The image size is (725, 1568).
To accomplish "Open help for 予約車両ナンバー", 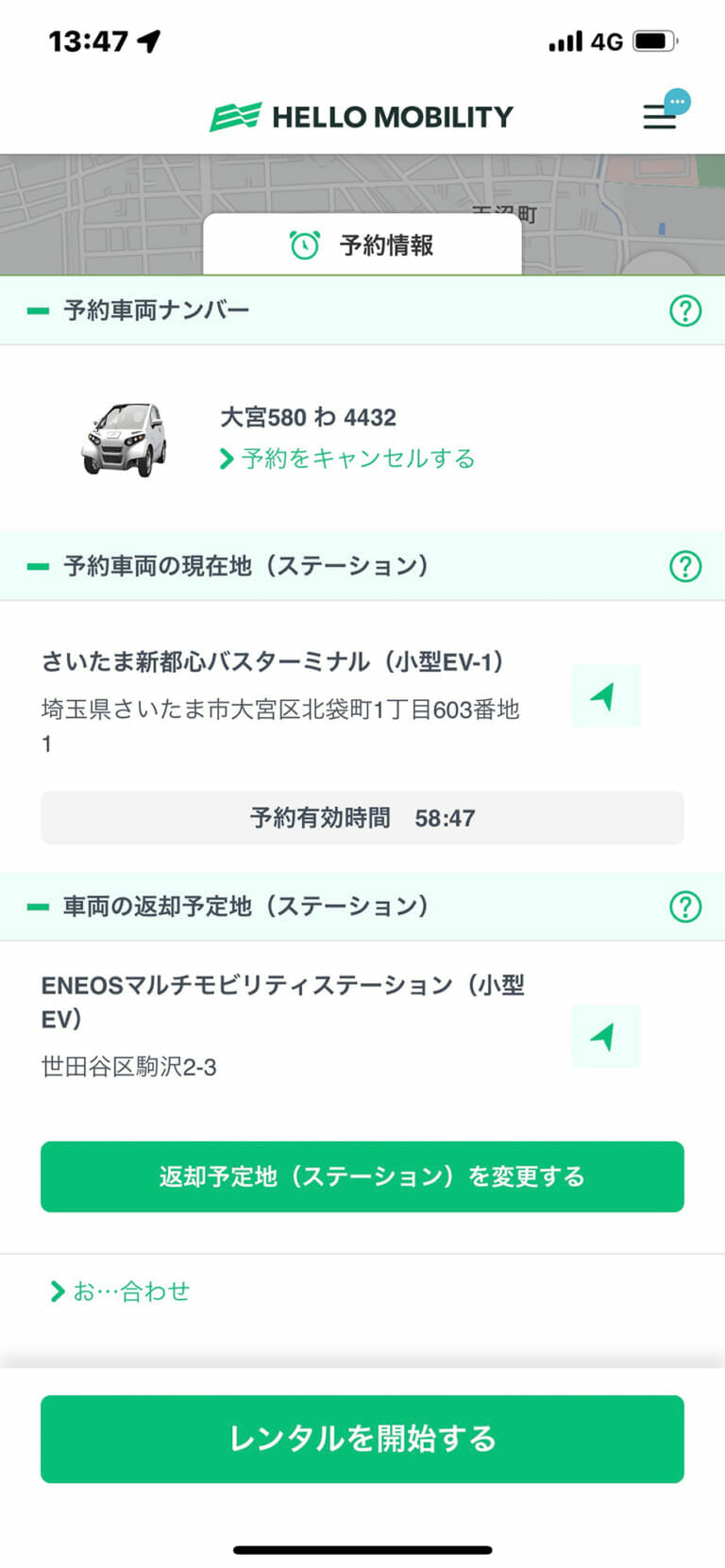I will (x=685, y=310).
